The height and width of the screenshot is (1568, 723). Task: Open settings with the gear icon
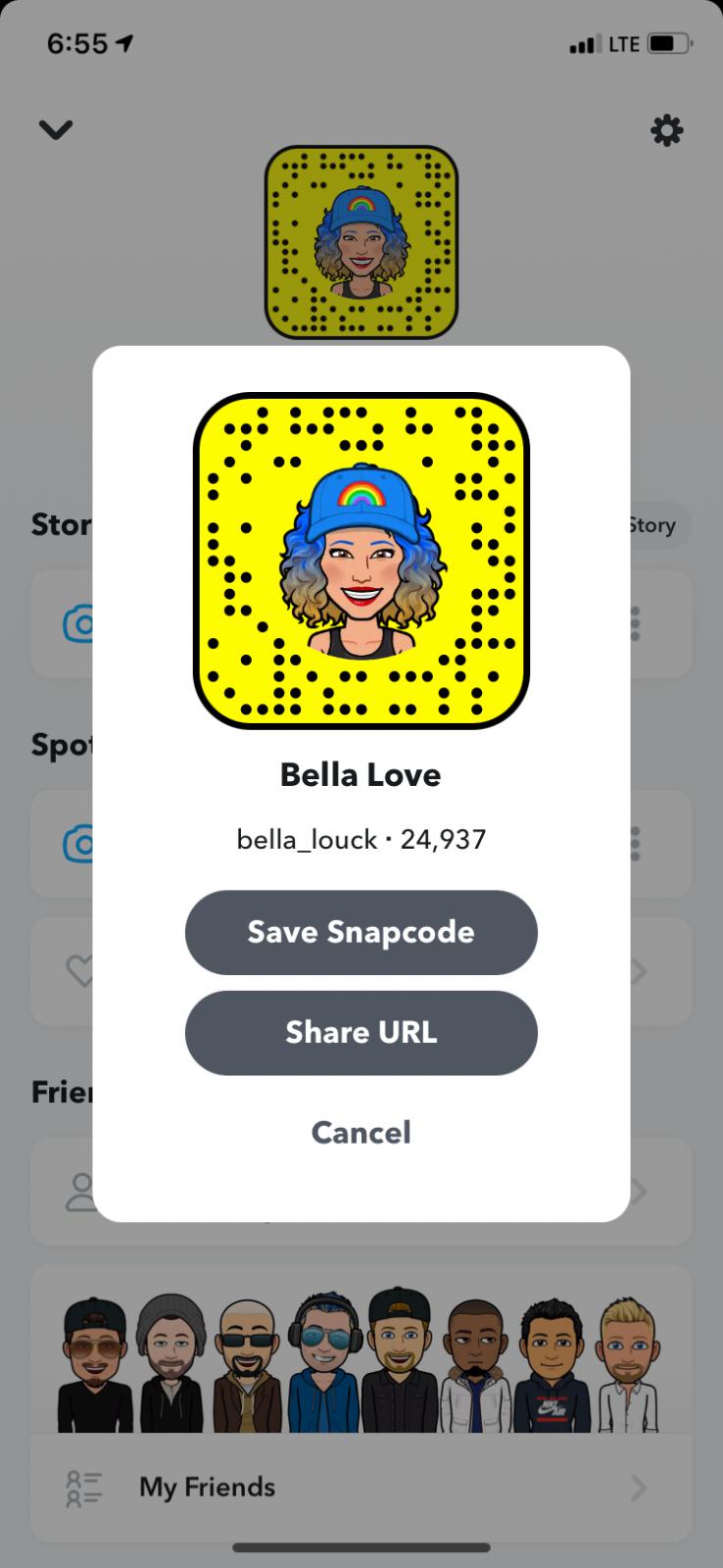click(666, 130)
